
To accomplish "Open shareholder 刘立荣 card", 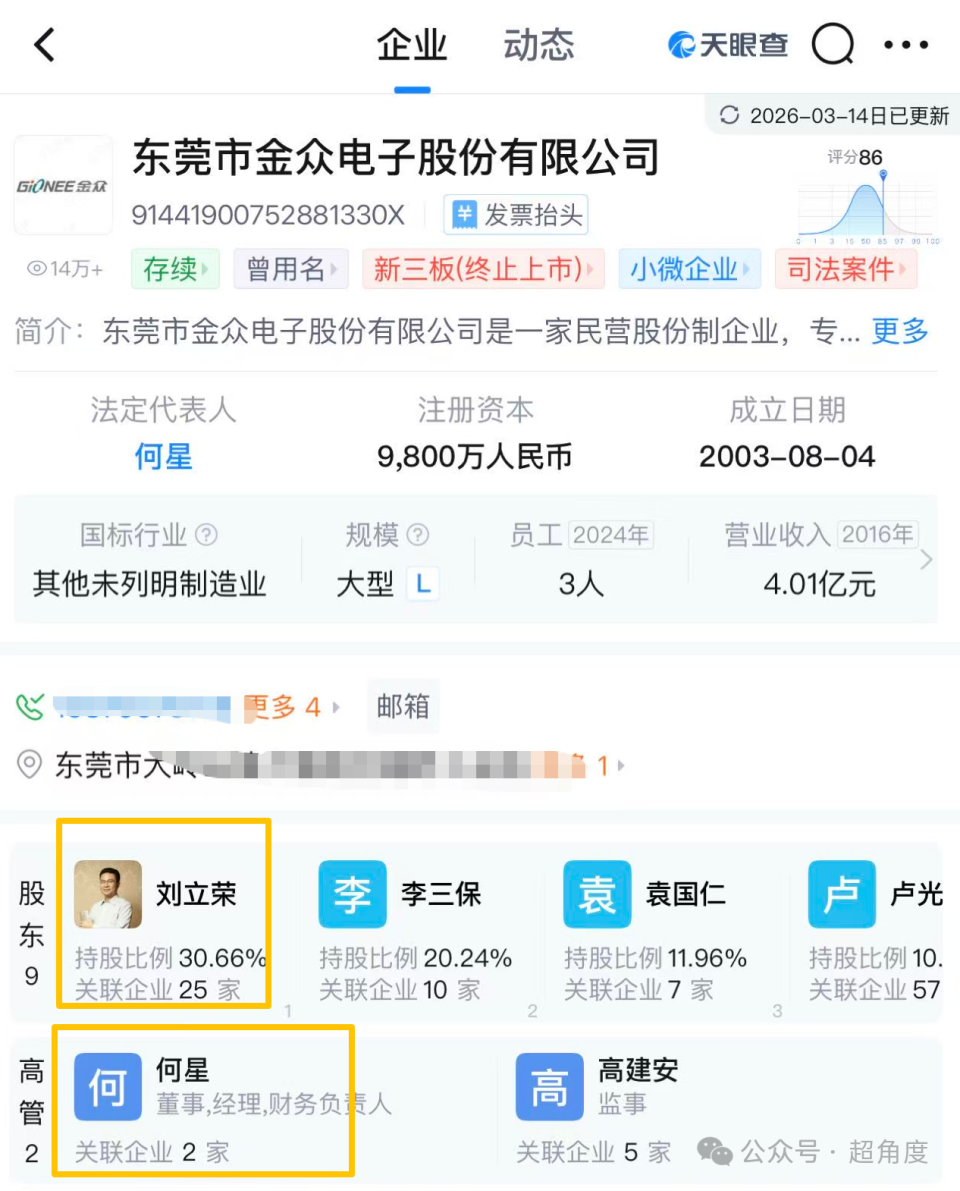I will point(164,931).
